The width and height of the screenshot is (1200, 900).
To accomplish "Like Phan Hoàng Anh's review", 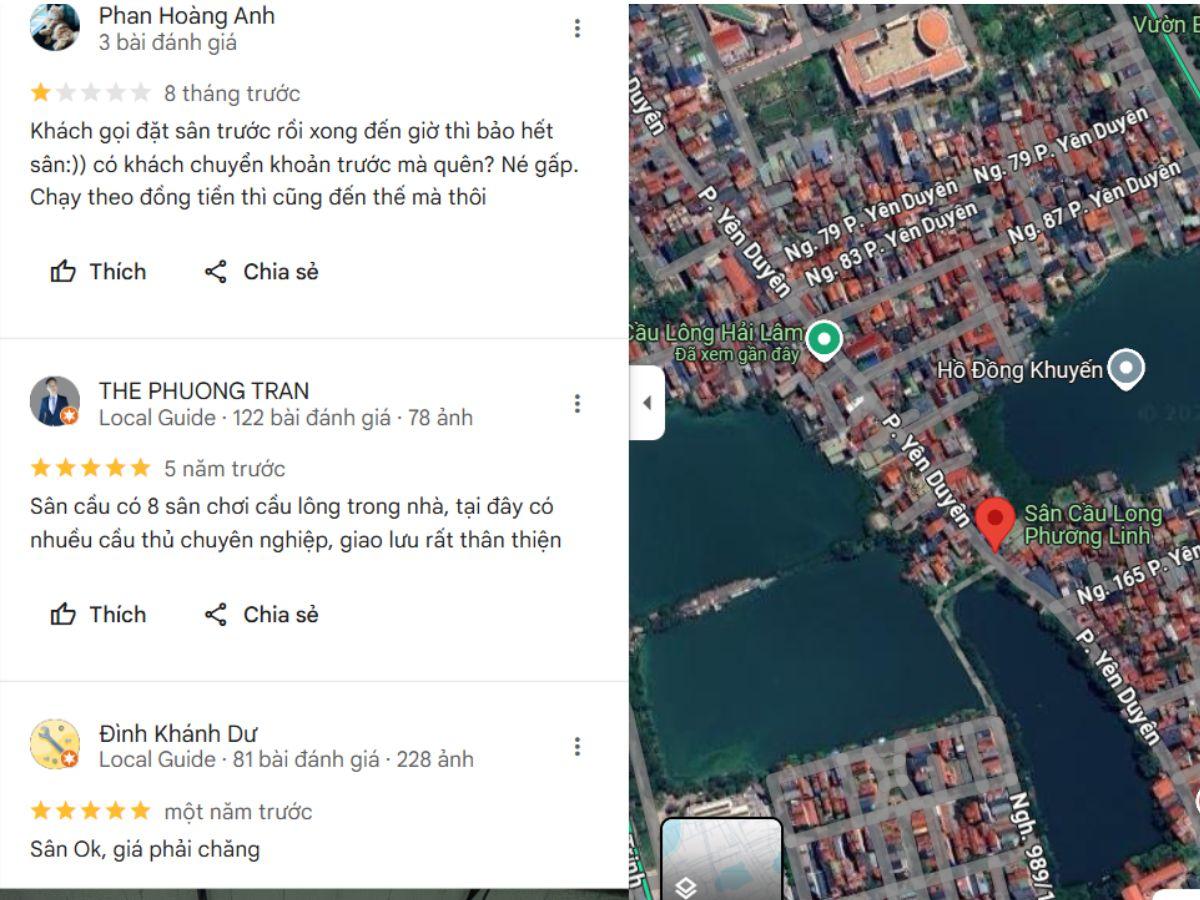I will [98, 272].
